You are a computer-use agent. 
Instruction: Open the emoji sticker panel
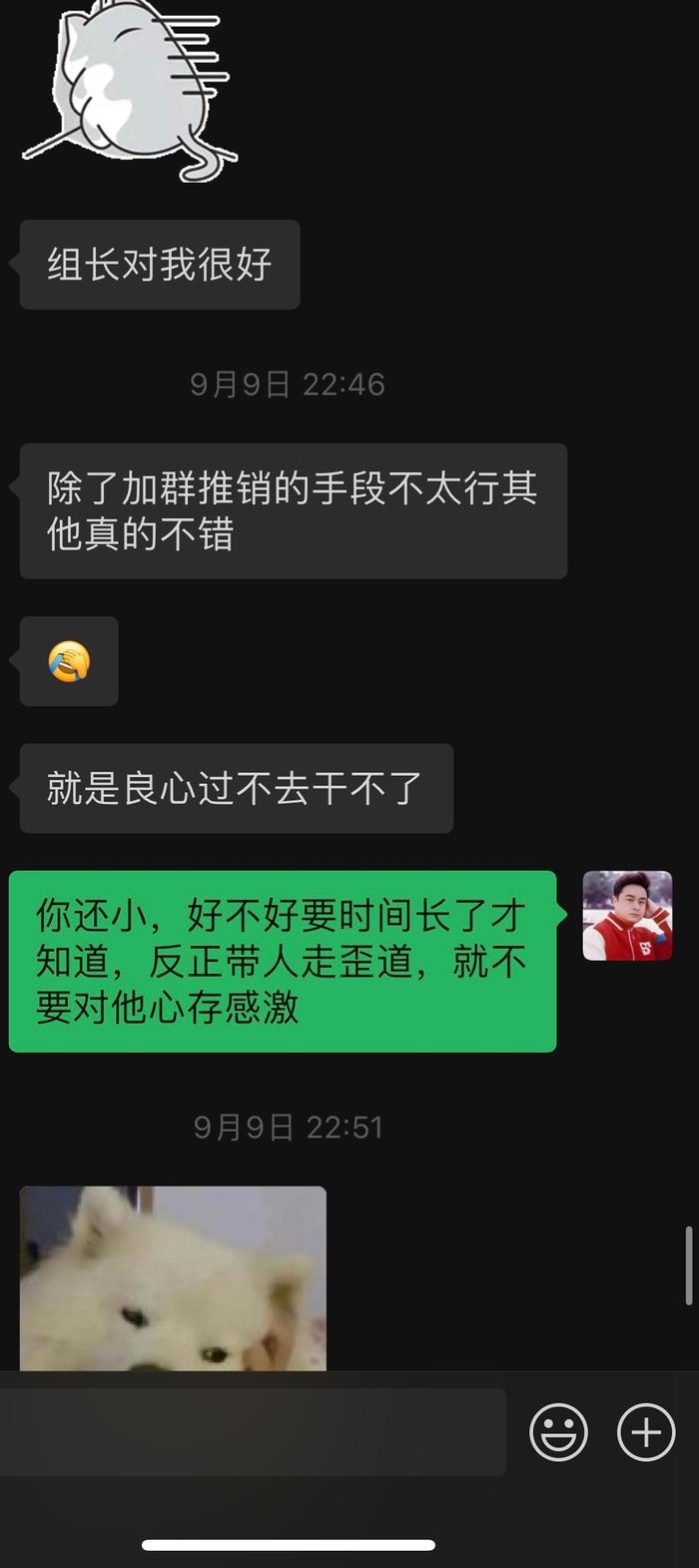(558, 1432)
